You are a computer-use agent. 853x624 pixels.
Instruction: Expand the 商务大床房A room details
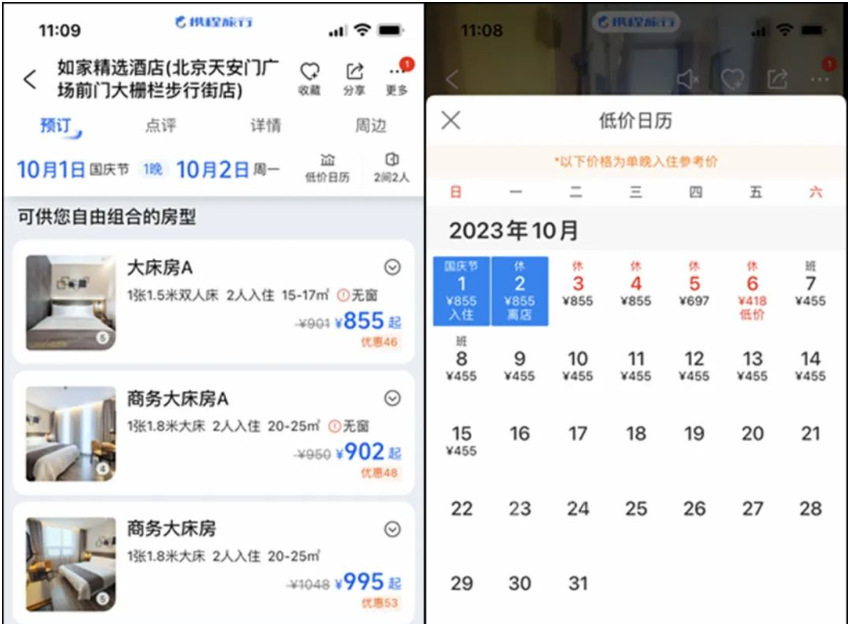coord(392,398)
